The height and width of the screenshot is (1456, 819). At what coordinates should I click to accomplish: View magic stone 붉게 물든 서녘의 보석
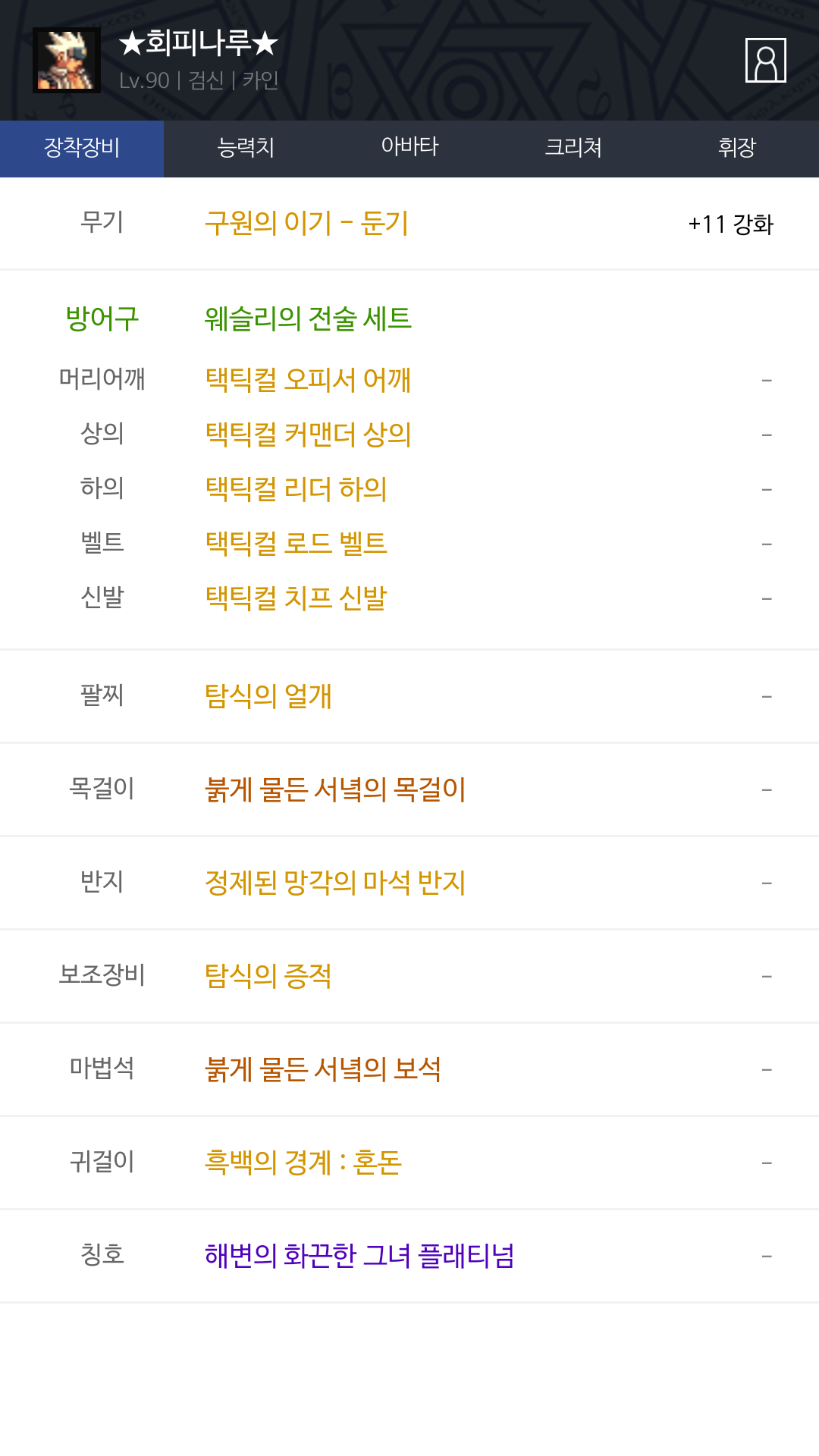[323, 1069]
